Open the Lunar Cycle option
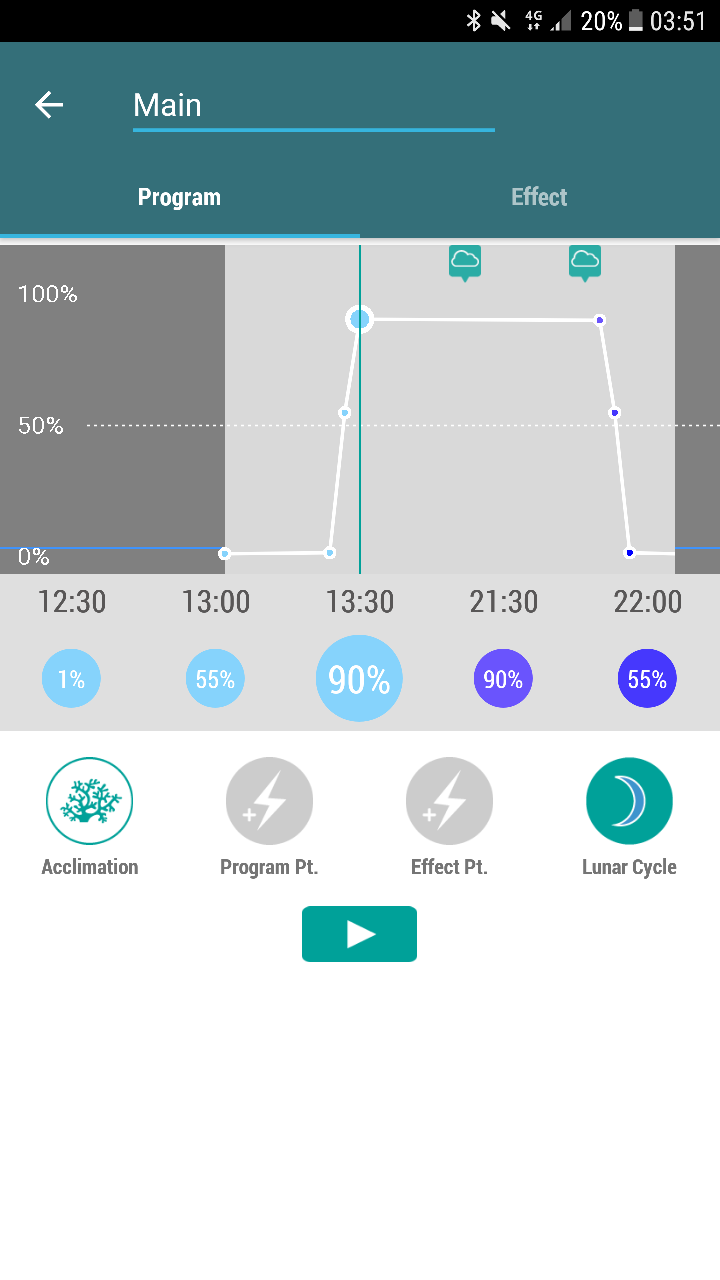 click(x=629, y=801)
